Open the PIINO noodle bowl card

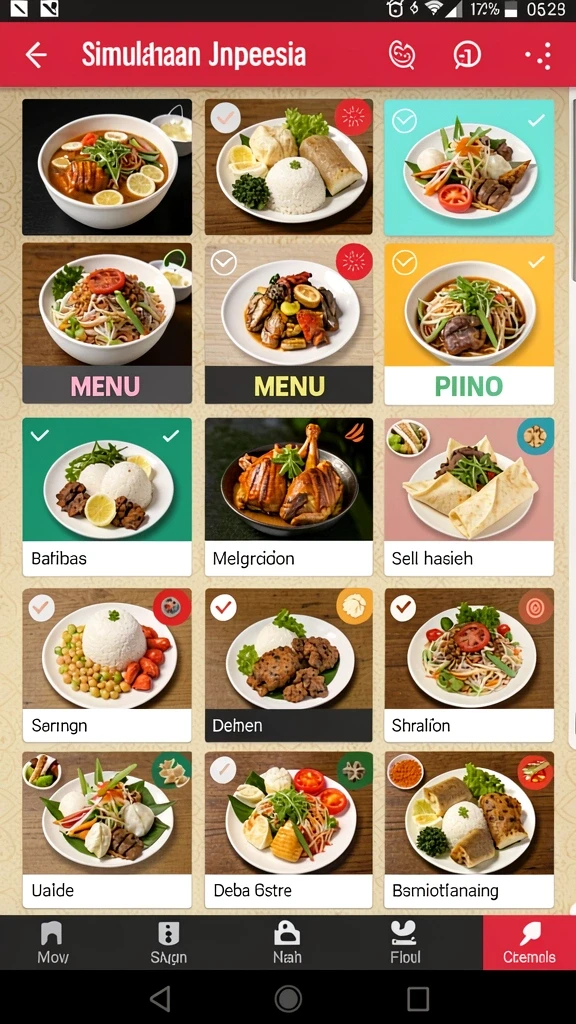coord(469,324)
